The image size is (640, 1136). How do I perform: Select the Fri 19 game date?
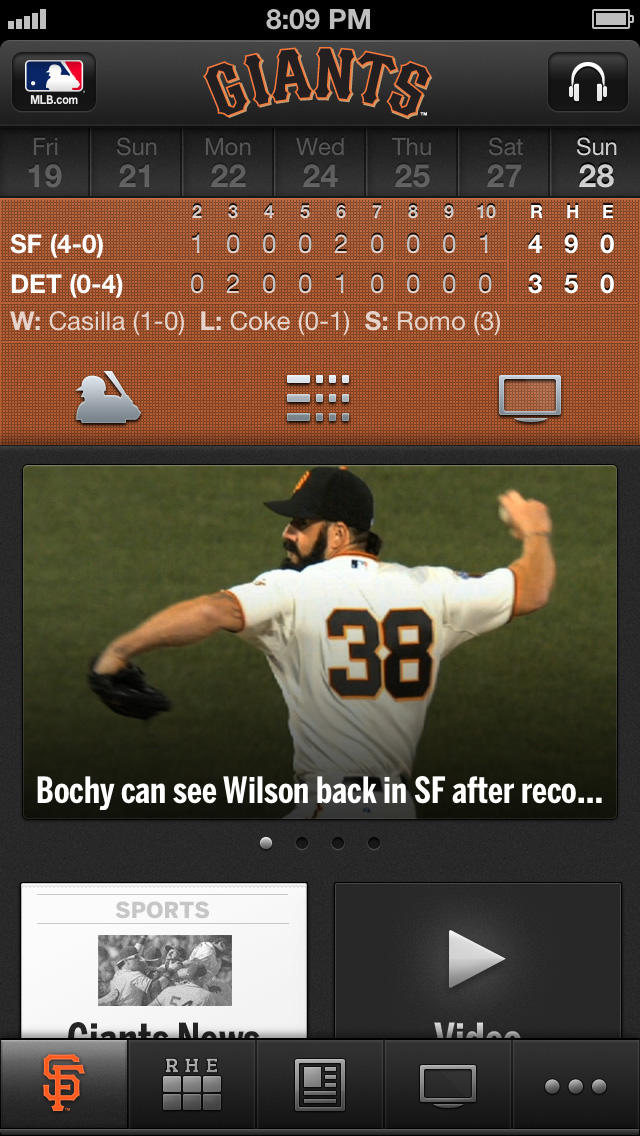click(x=45, y=163)
